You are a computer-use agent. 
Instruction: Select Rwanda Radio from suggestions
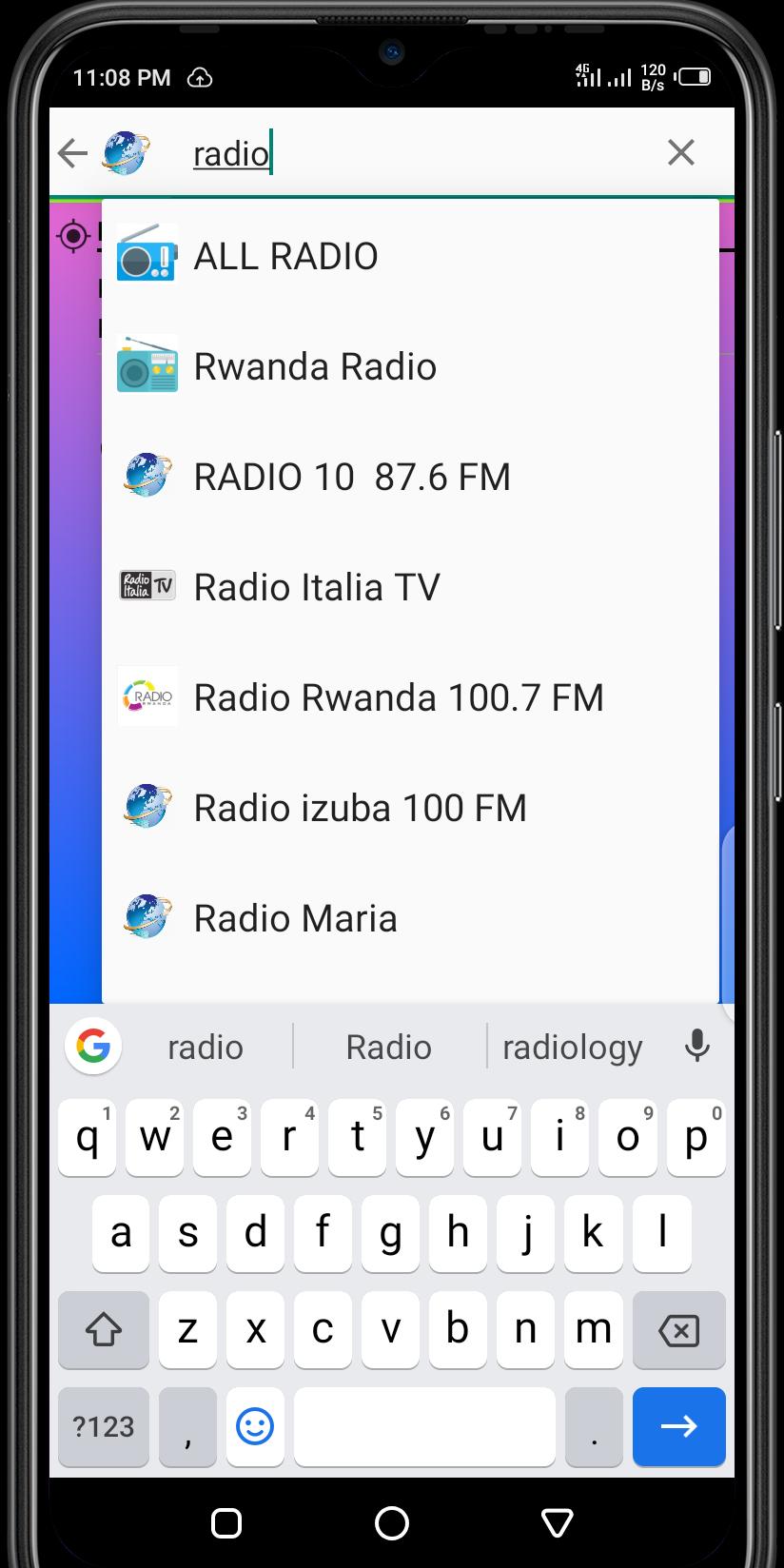410,366
